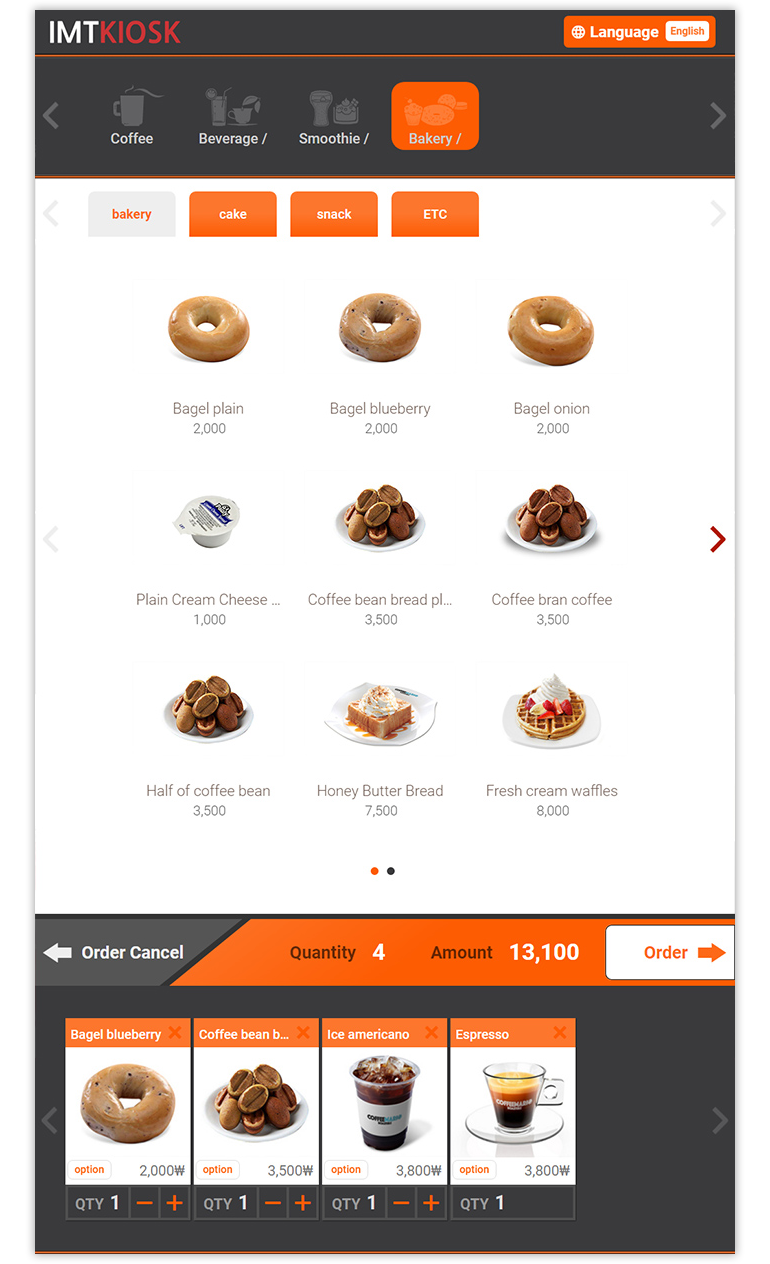Screen dimensions: 770x1264
Task: Open the Beverage category
Action: [x=233, y=117]
